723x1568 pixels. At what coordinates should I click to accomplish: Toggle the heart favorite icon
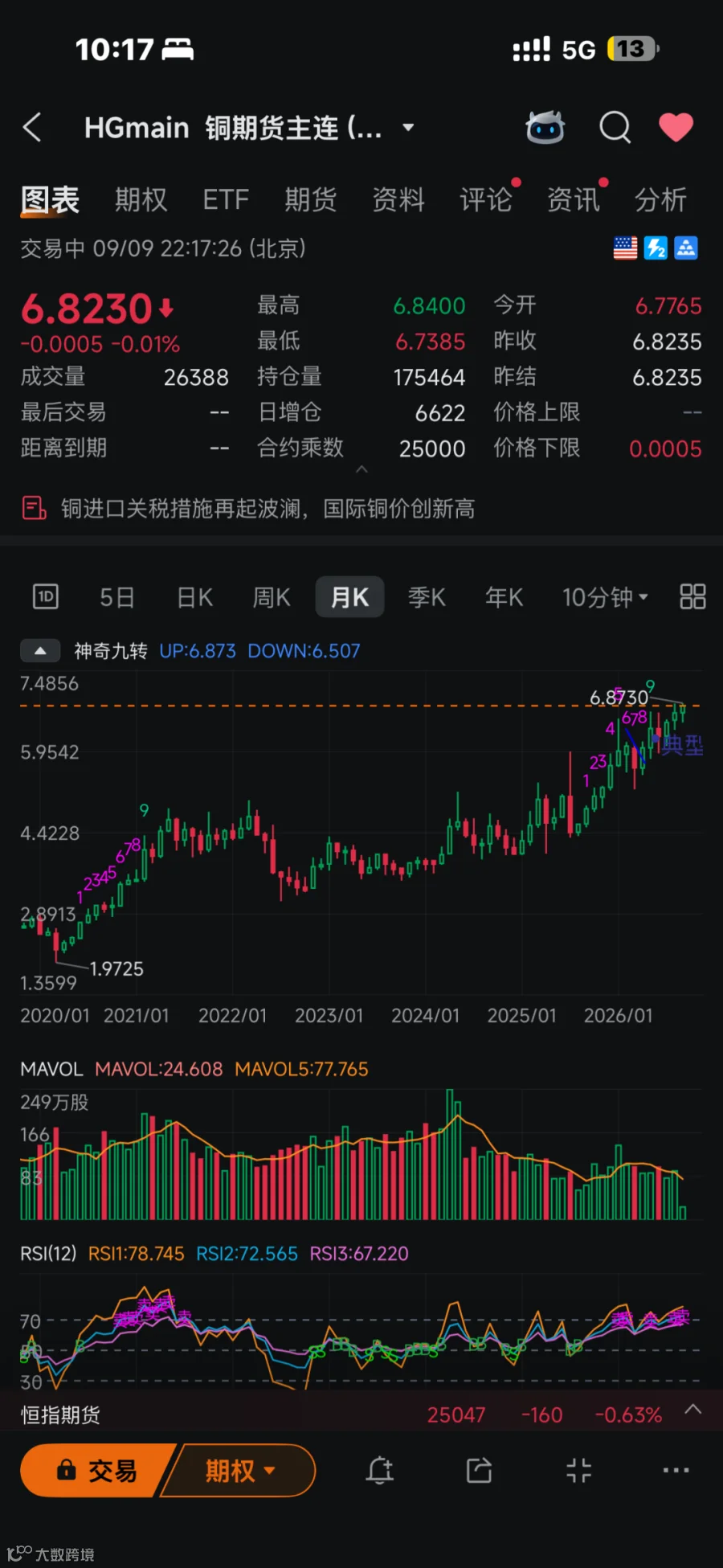[676, 127]
